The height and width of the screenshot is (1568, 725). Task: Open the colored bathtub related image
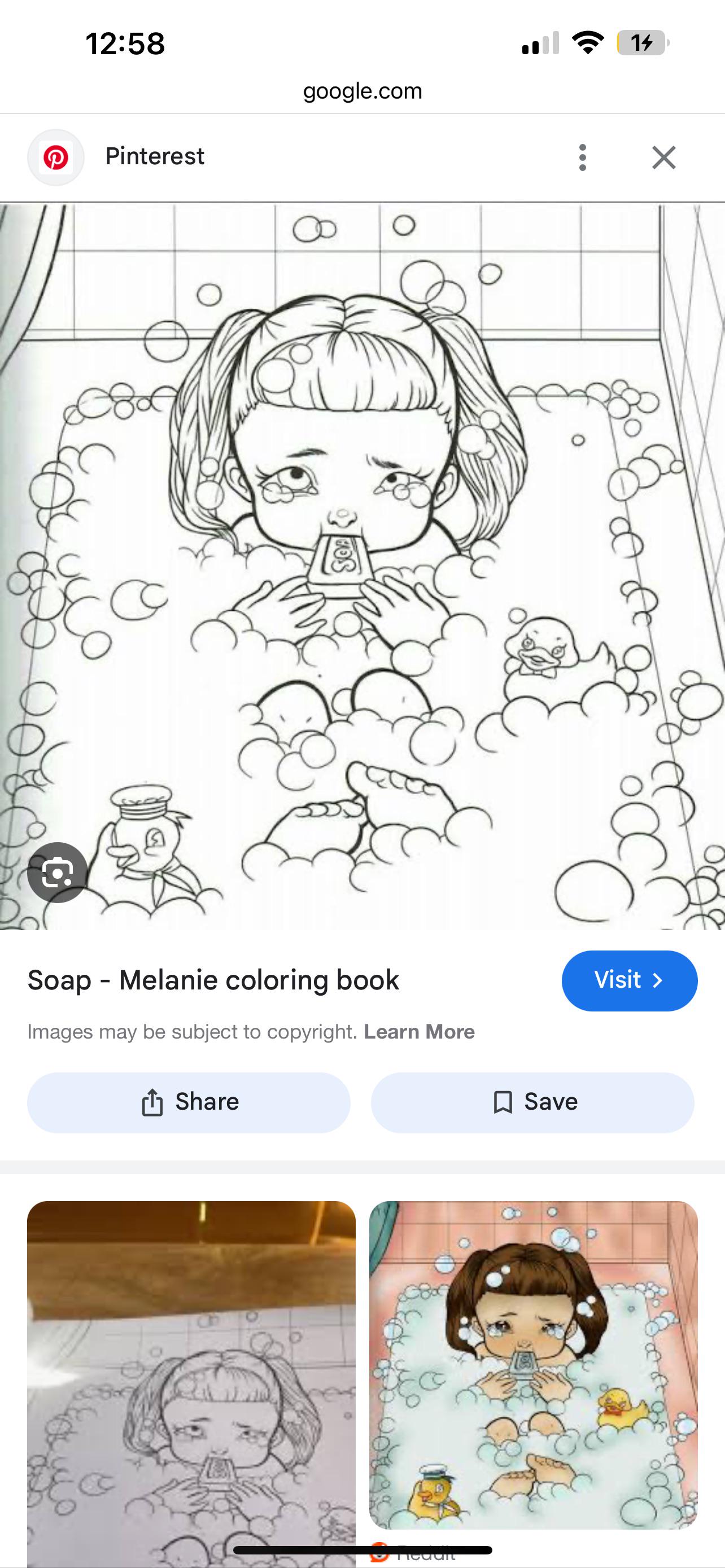533,1364
